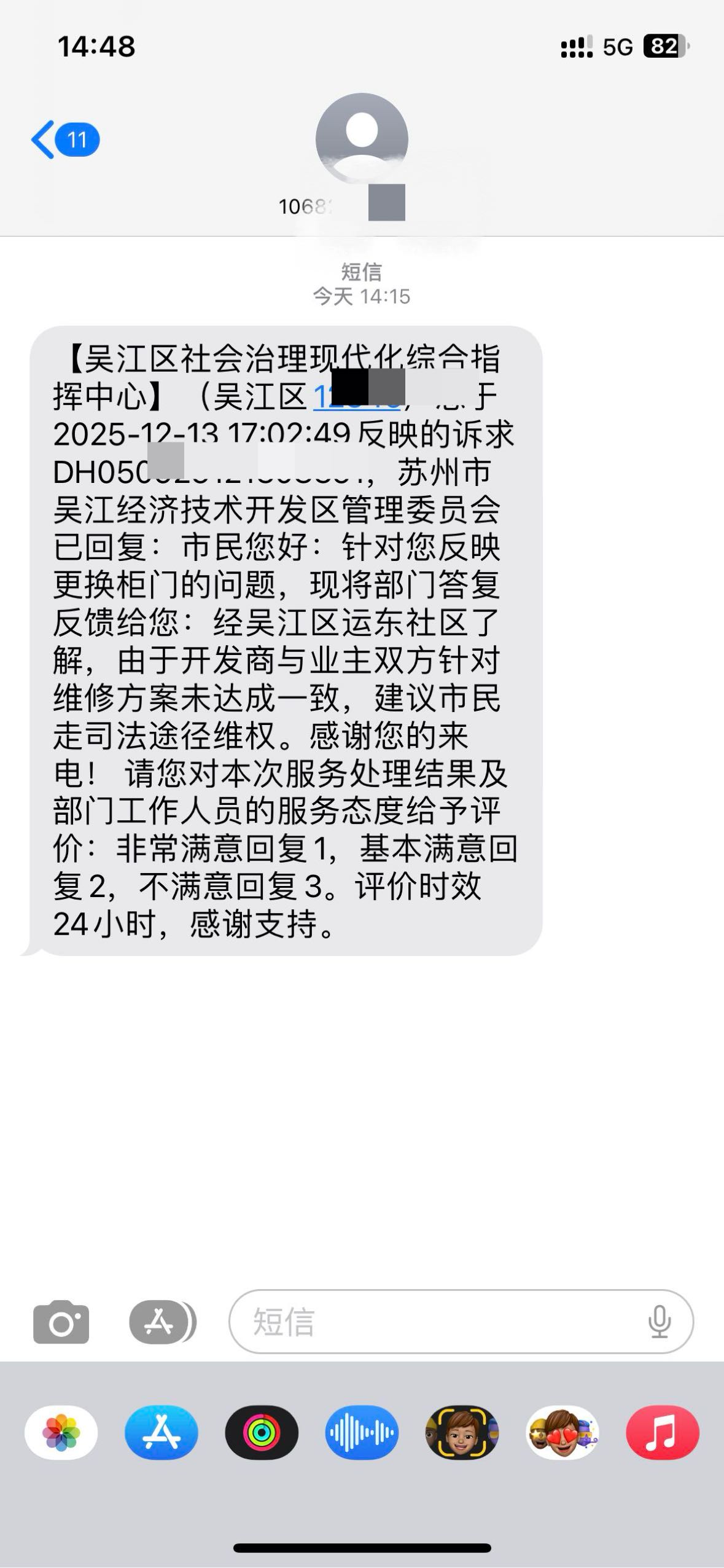Open the sender's contact avatar
Image resolution: width=724 pixels, height=1568 pixels.
coord(362,139)
